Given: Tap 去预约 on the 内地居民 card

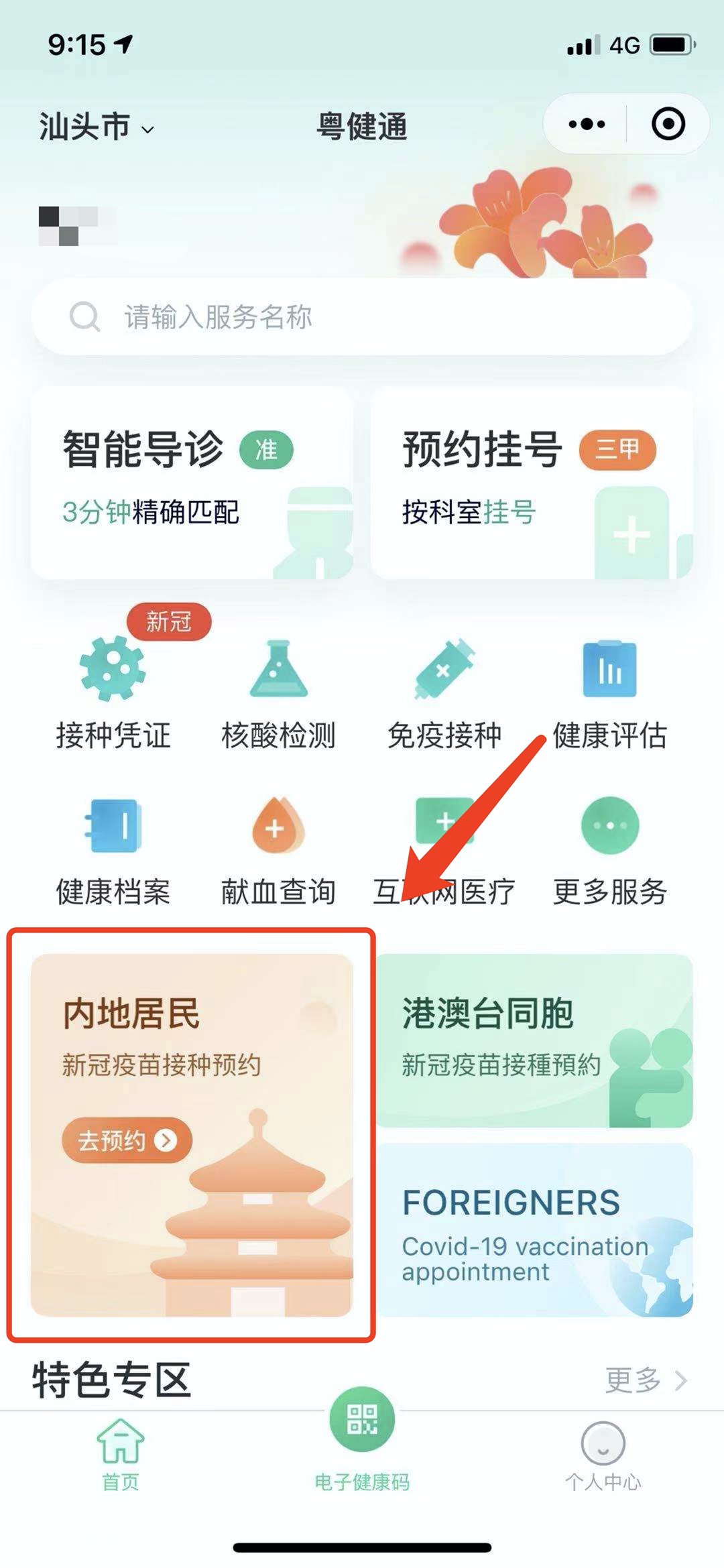Looking at the screenshot, I should (127, 1140).
